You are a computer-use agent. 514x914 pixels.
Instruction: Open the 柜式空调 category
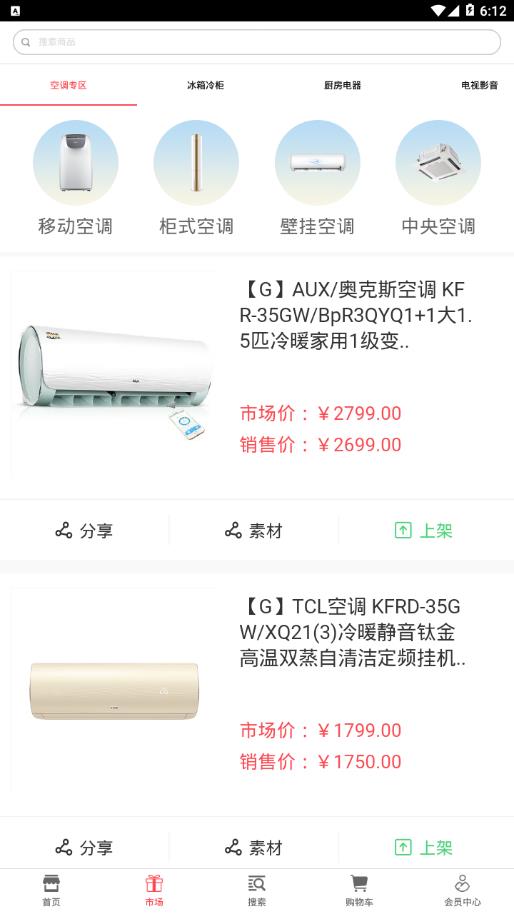(x=196, y=177)
